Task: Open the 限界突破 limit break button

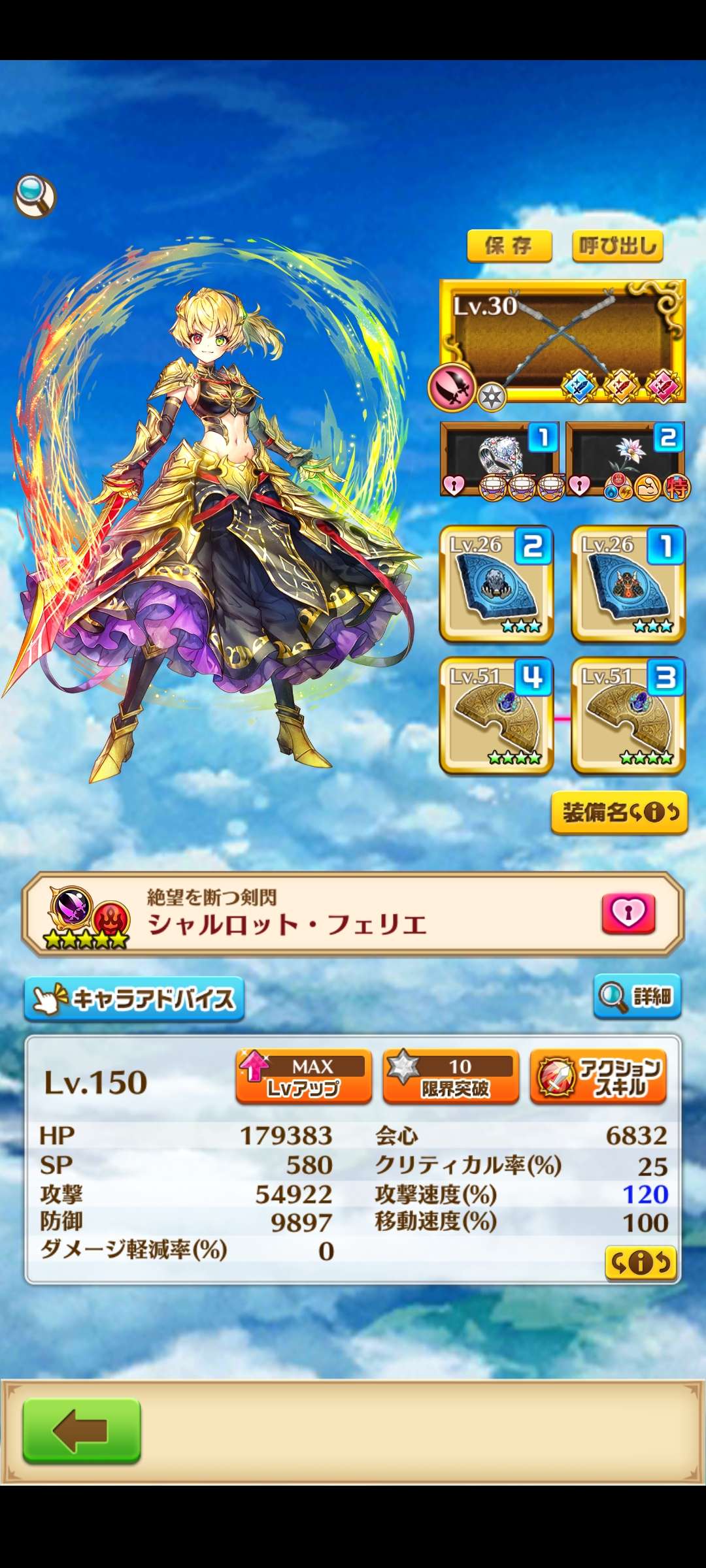Action: 451,1077
